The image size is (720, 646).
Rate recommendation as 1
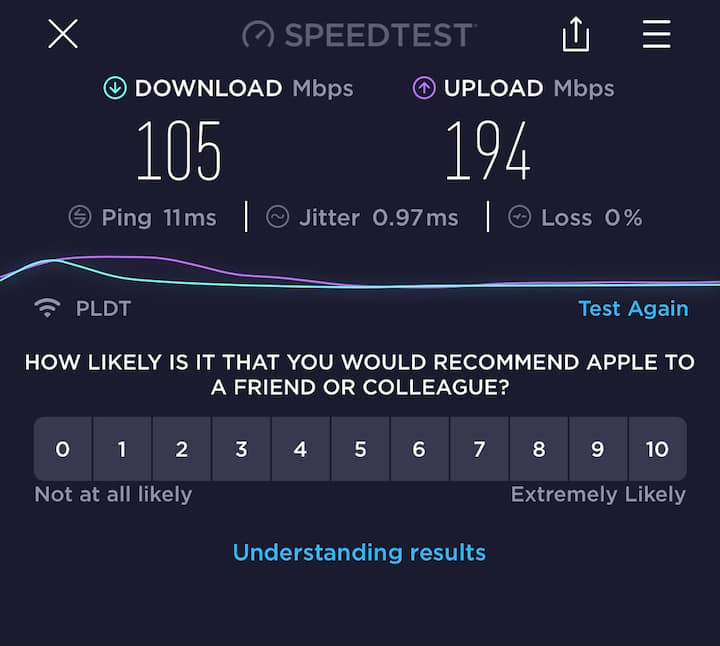[122, 449]
